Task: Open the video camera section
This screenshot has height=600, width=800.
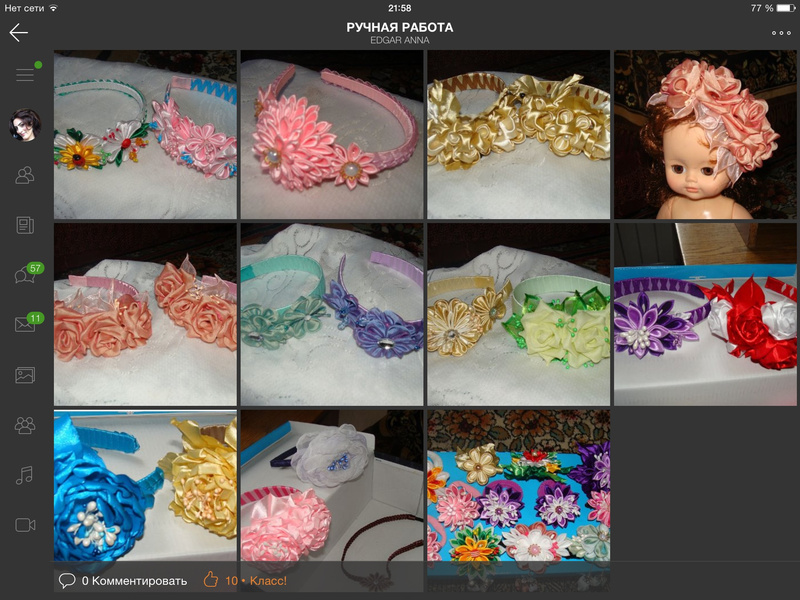Action: tap(25, 525)
